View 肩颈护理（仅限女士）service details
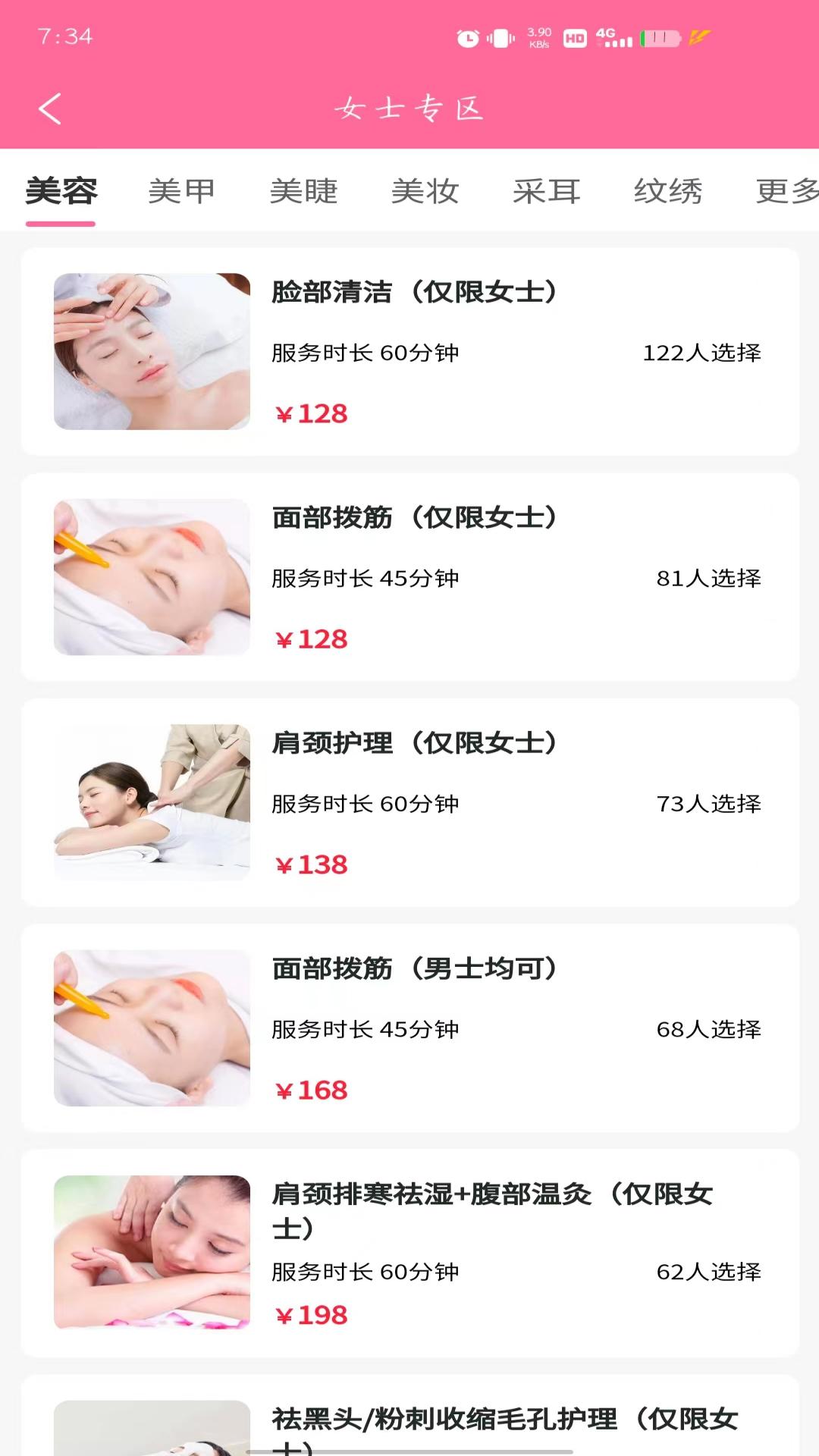This screenshot has width=819, height=1456. [x=409, y=802]
